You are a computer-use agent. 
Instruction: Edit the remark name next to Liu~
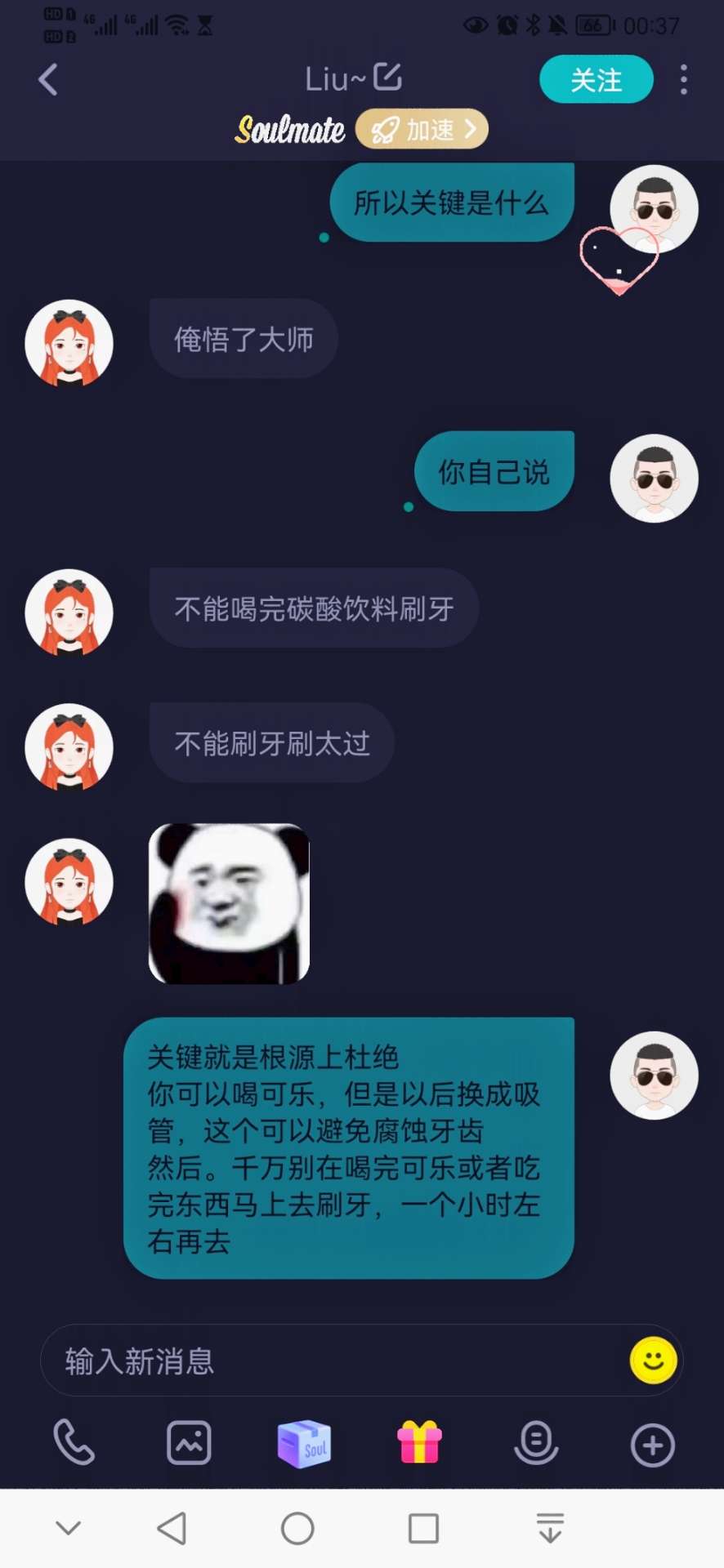387,78
